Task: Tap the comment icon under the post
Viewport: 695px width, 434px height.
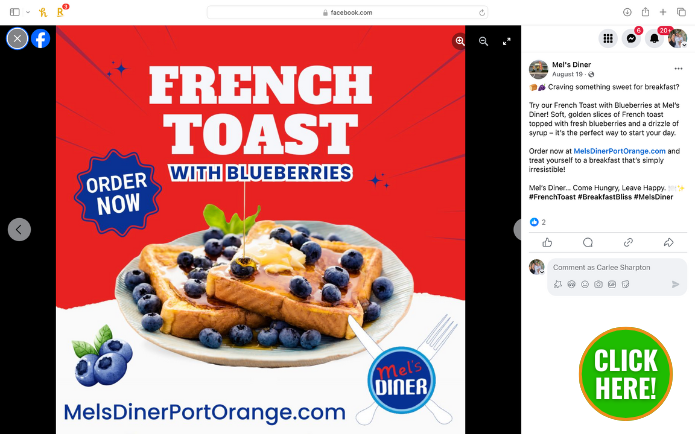Action: pos(588,242)
